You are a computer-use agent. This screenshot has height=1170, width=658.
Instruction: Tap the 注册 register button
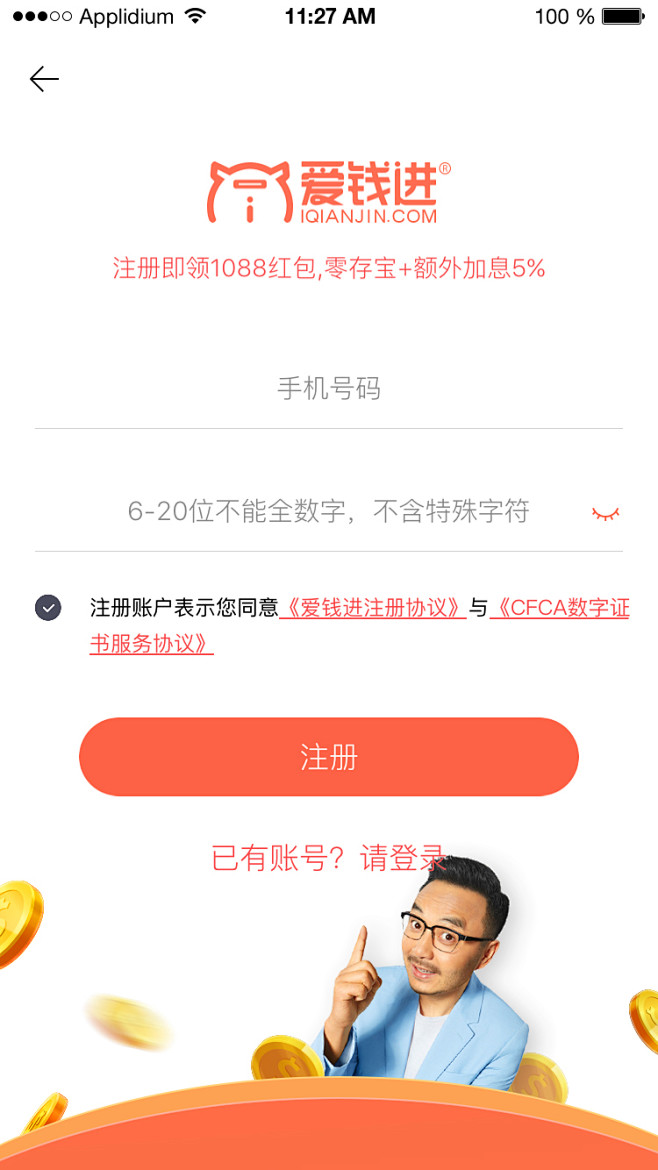click(x=329, y=757)
